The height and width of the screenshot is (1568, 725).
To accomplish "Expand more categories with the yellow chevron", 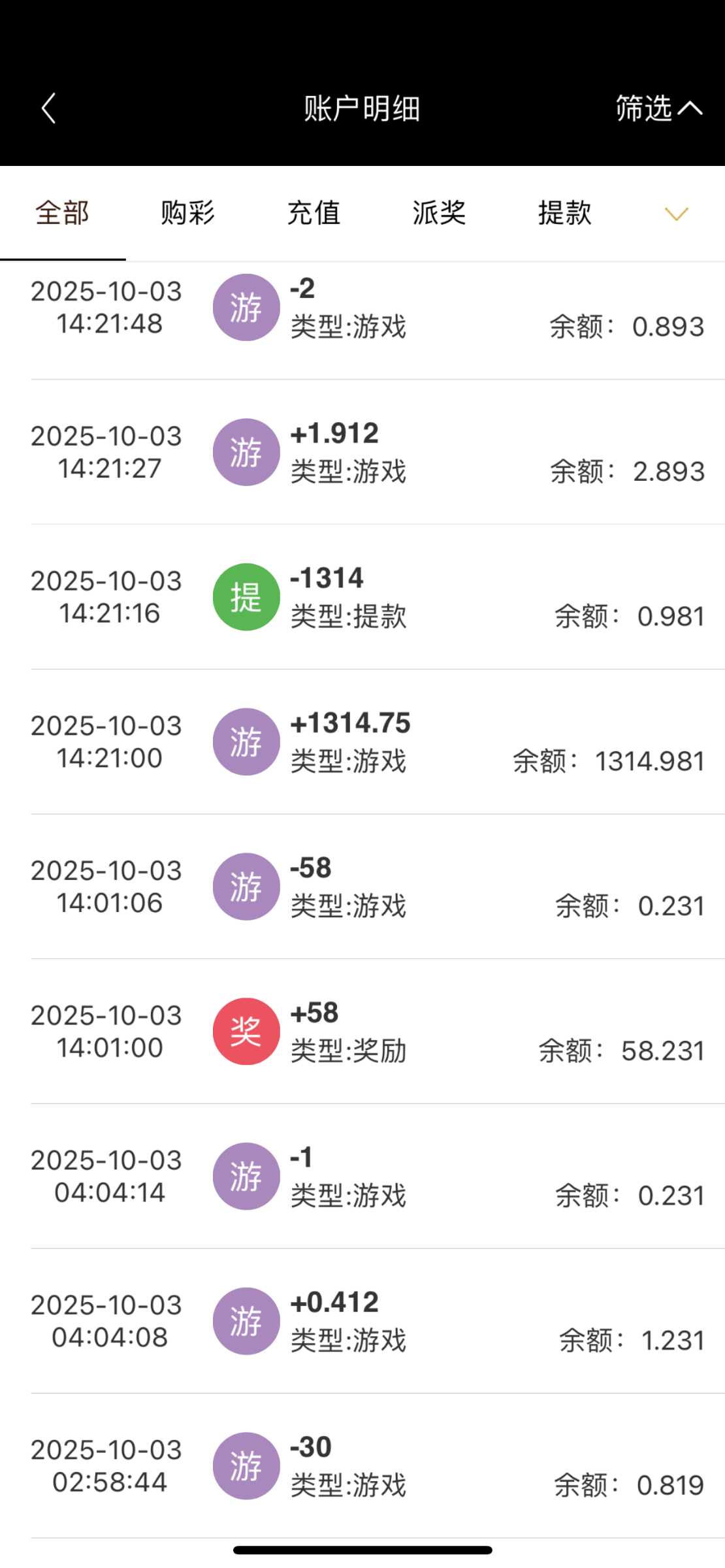I will coord(676,214).
